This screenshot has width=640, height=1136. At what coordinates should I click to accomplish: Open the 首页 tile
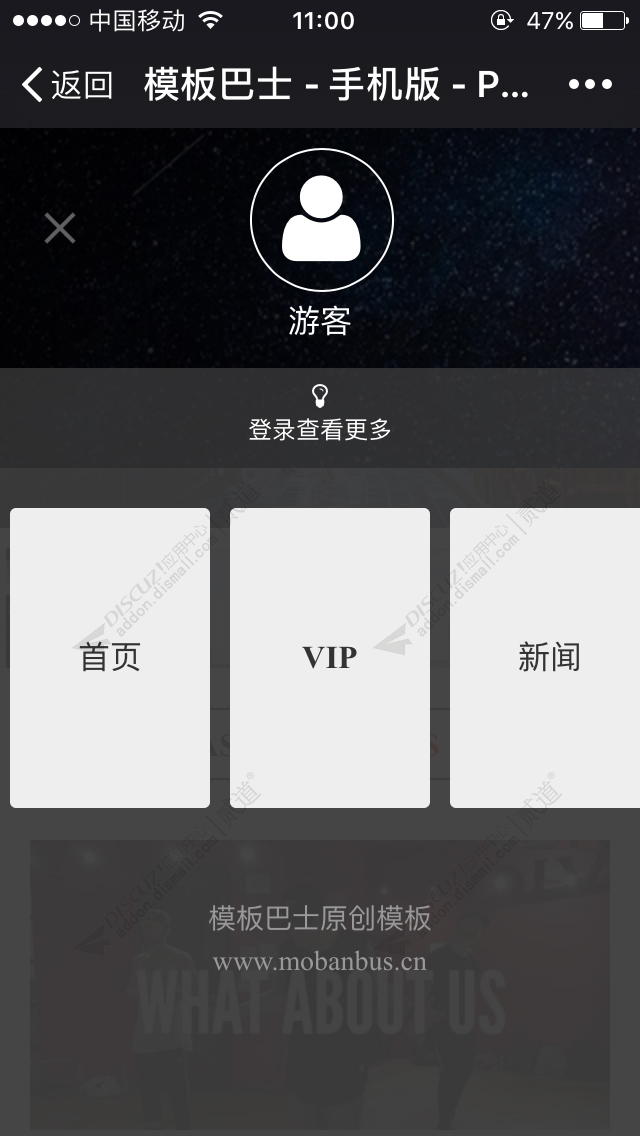(x=110, y=657)
